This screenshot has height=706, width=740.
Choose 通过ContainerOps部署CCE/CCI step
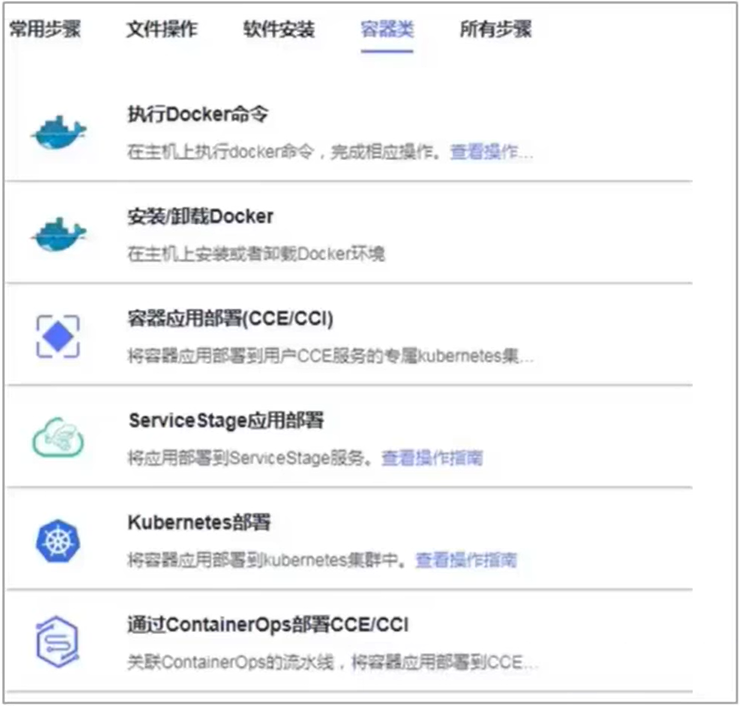(x=268, y=624)
